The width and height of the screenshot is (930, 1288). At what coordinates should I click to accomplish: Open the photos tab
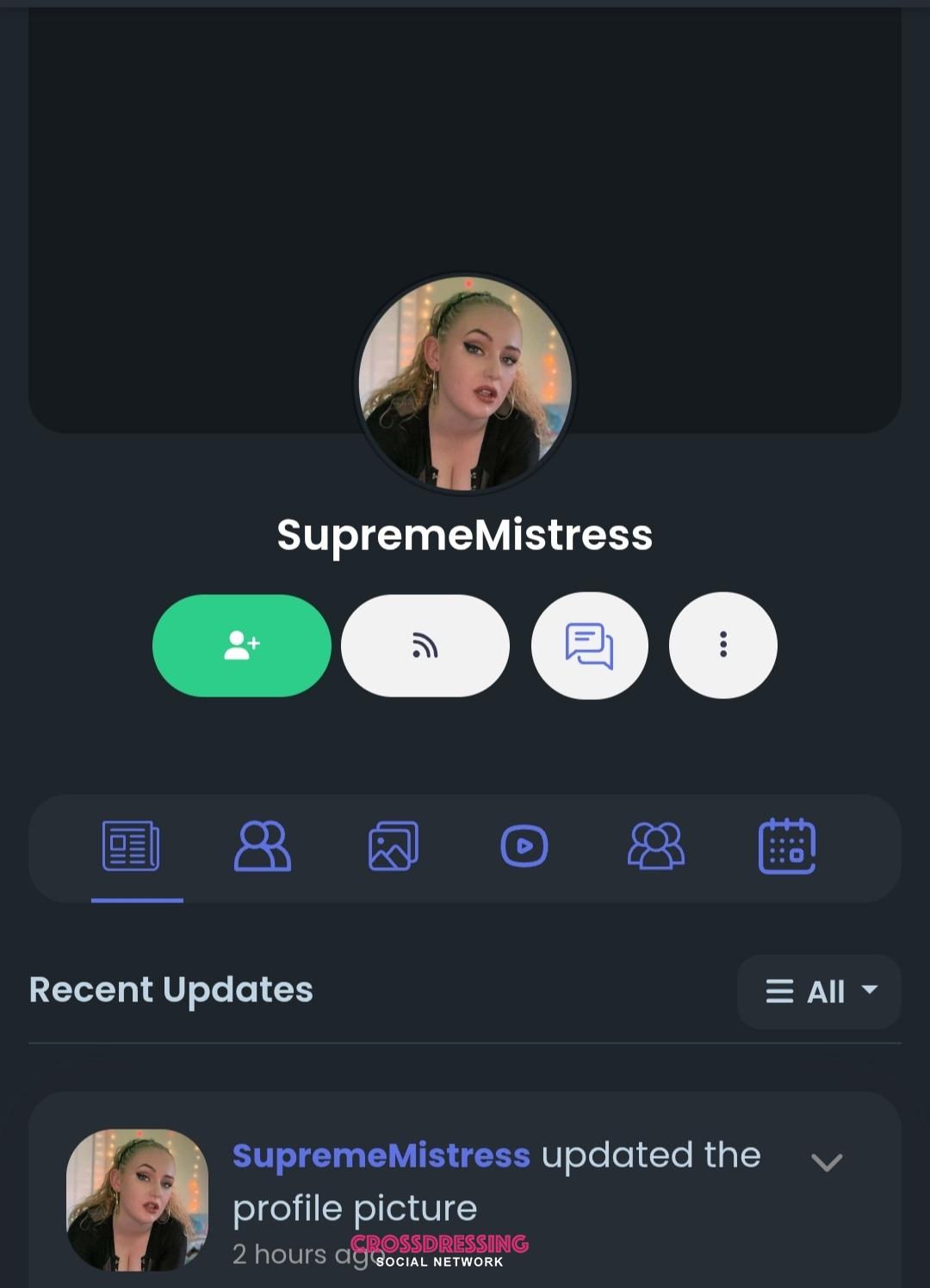pyautogui.click(x=394, y=846)
